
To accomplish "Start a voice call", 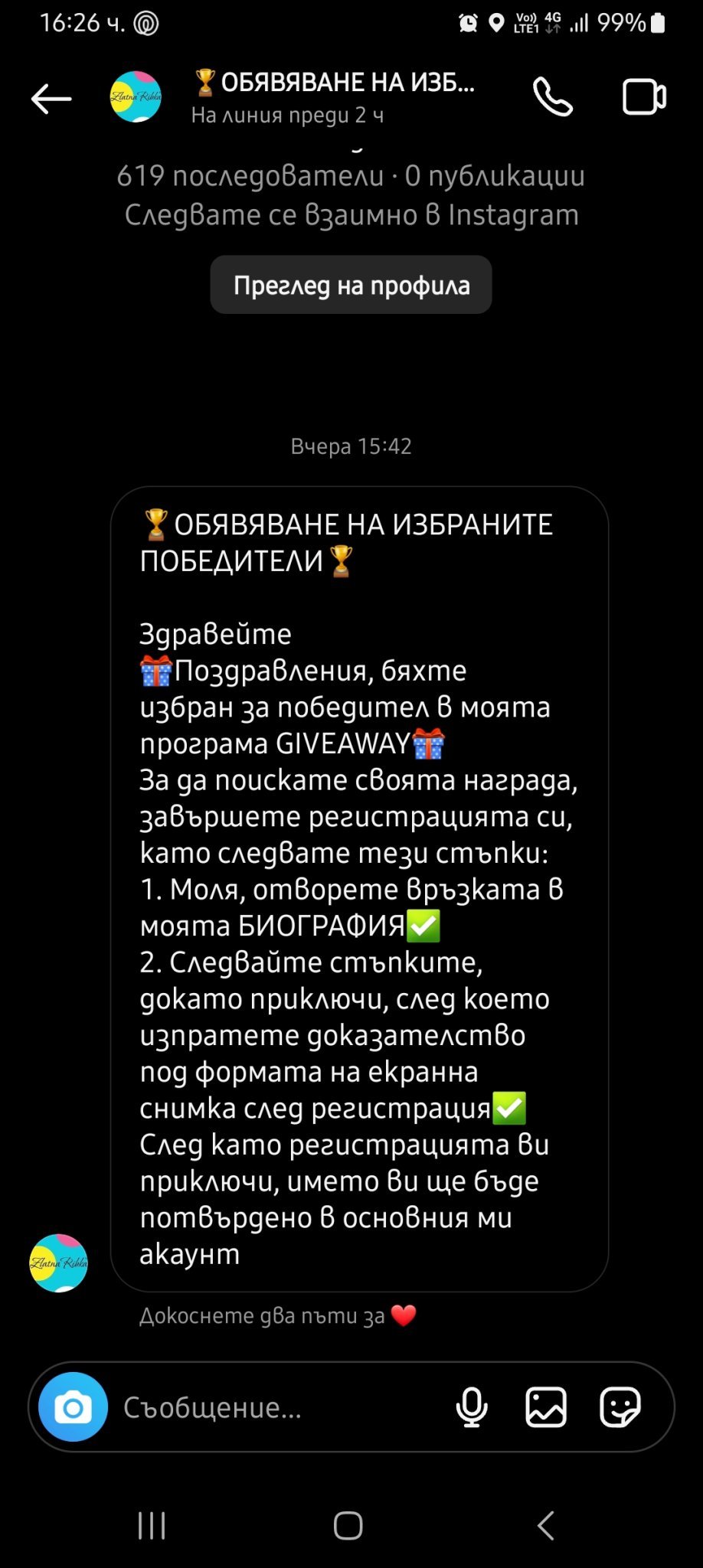I will pyautogui.click(x=553, y=97).
